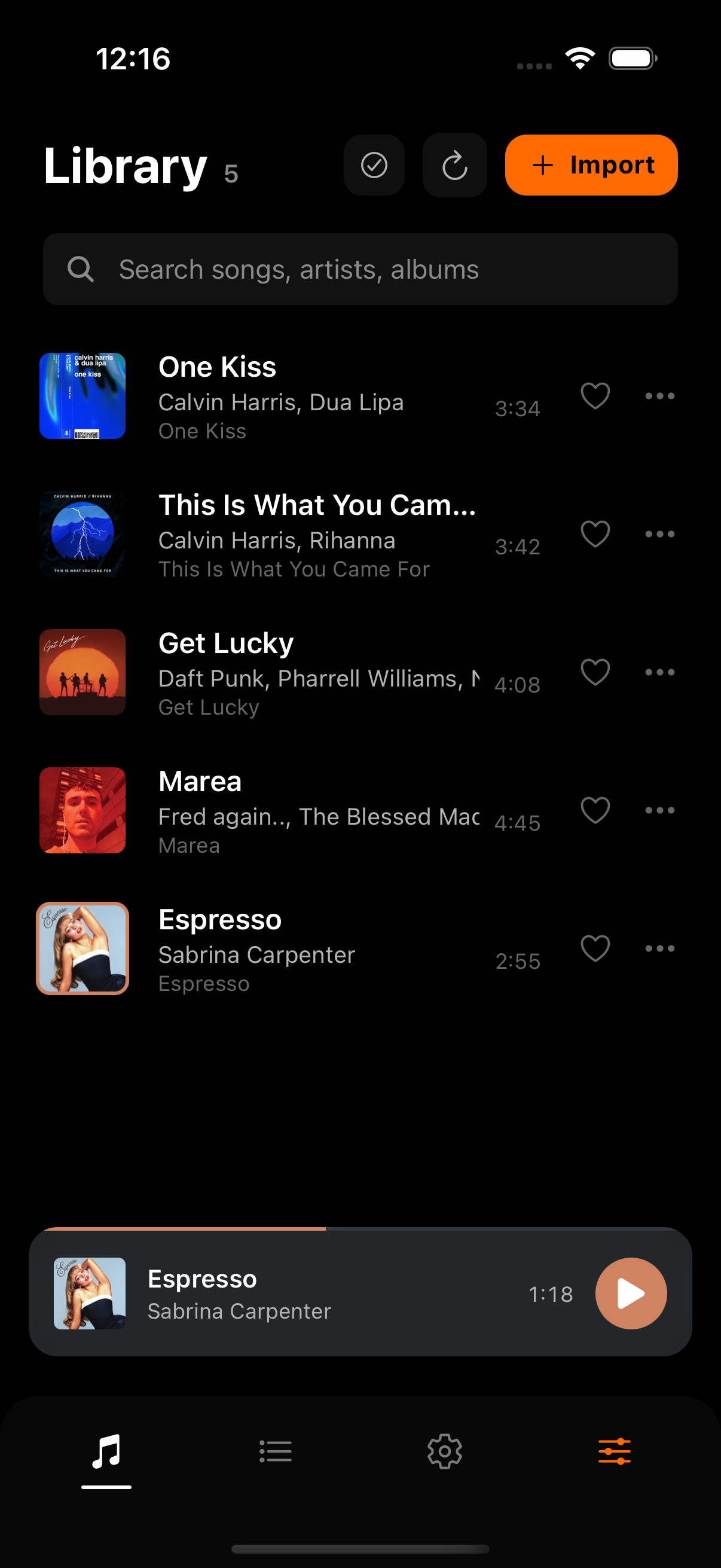The width and height of the screenshot is (721, 1568).
Task: Resume playback in the mini player
Action: (630, 1294)
